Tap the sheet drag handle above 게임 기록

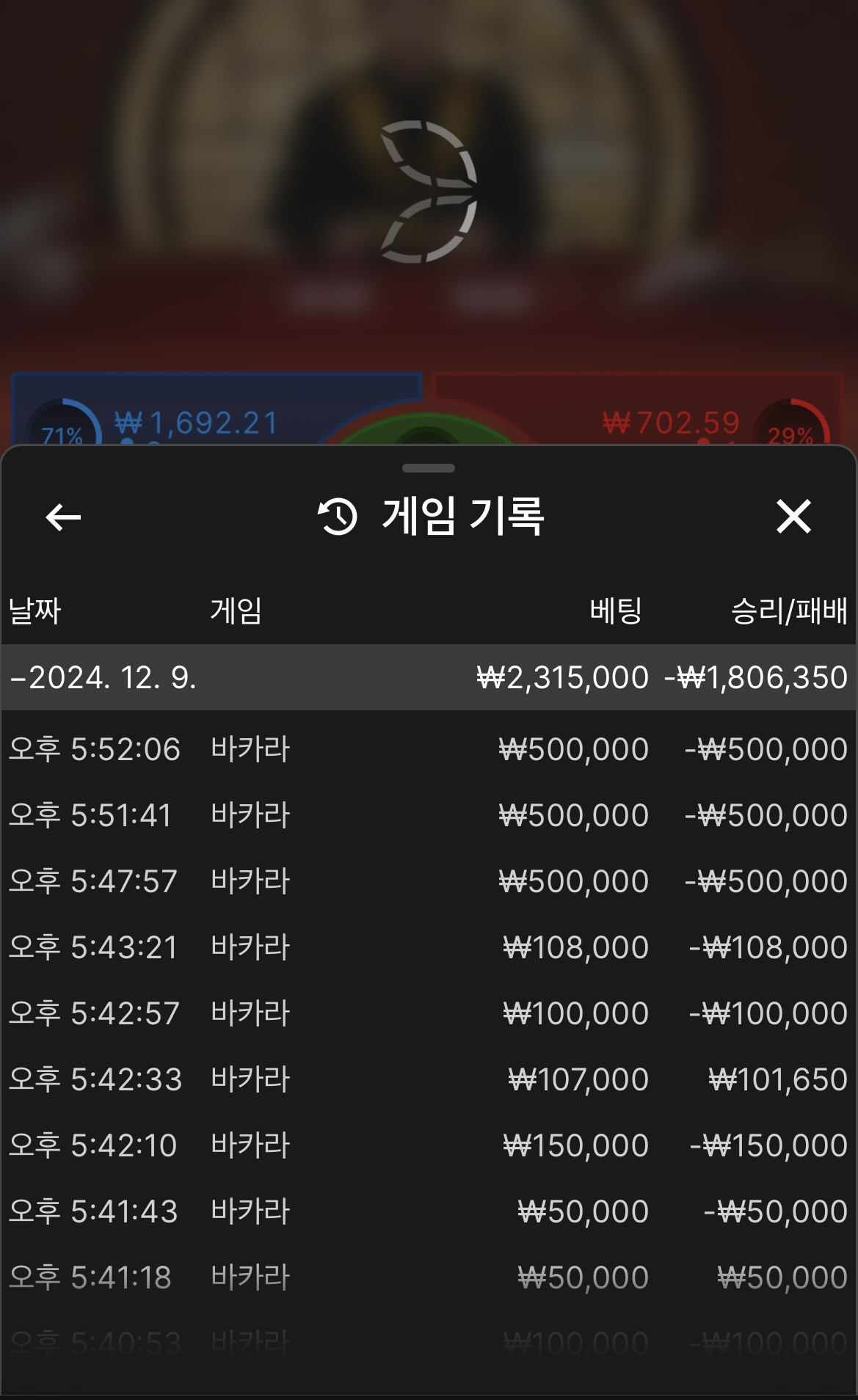coord(429,468)
